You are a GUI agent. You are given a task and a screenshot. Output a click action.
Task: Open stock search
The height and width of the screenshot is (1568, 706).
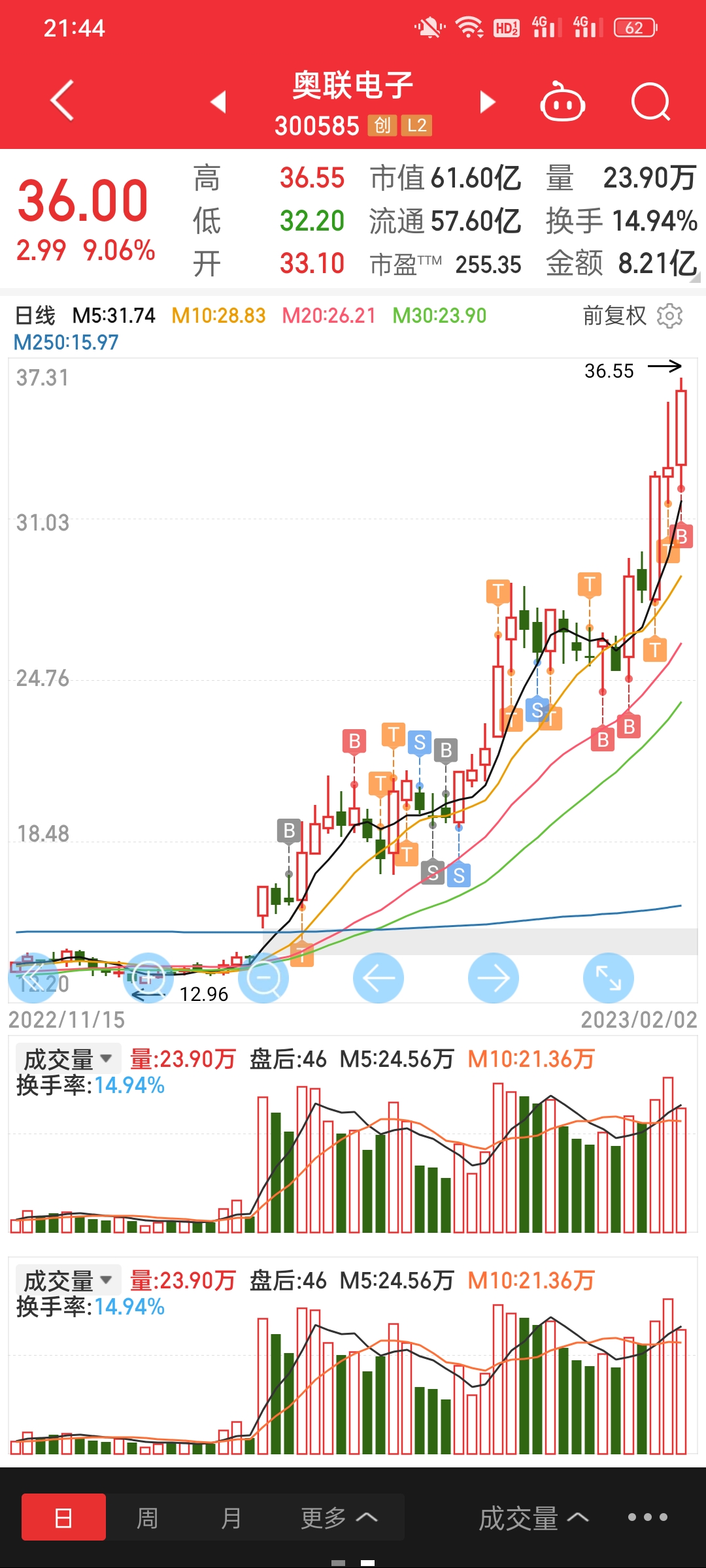[651, 102]
